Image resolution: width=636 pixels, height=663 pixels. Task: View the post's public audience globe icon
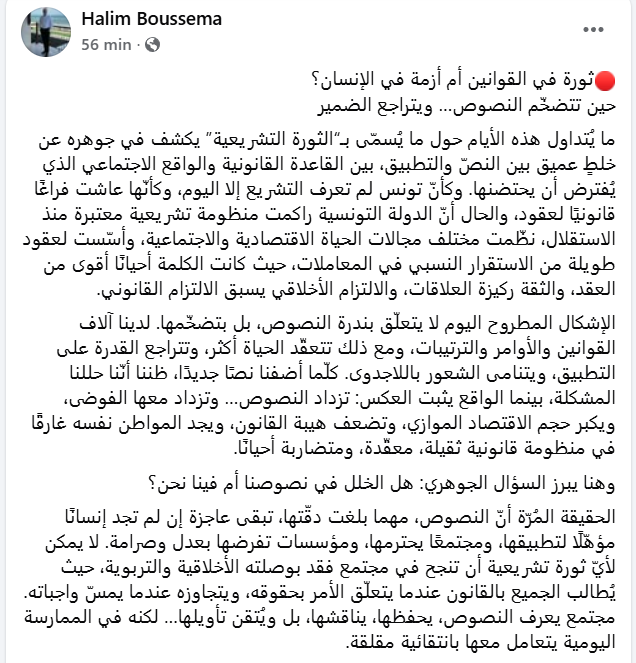pos(152,45)
